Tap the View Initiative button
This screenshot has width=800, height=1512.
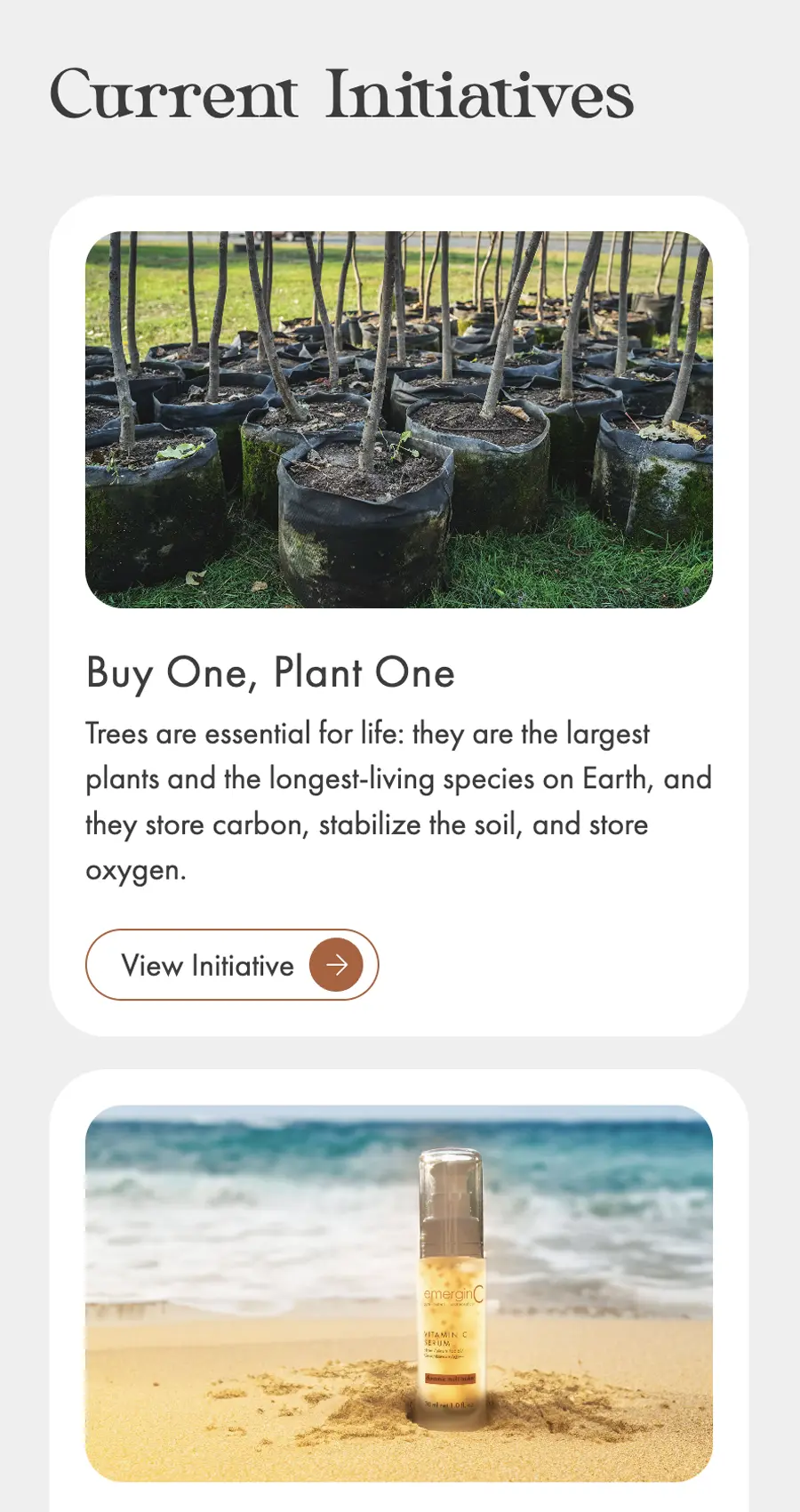pos(232,965)
